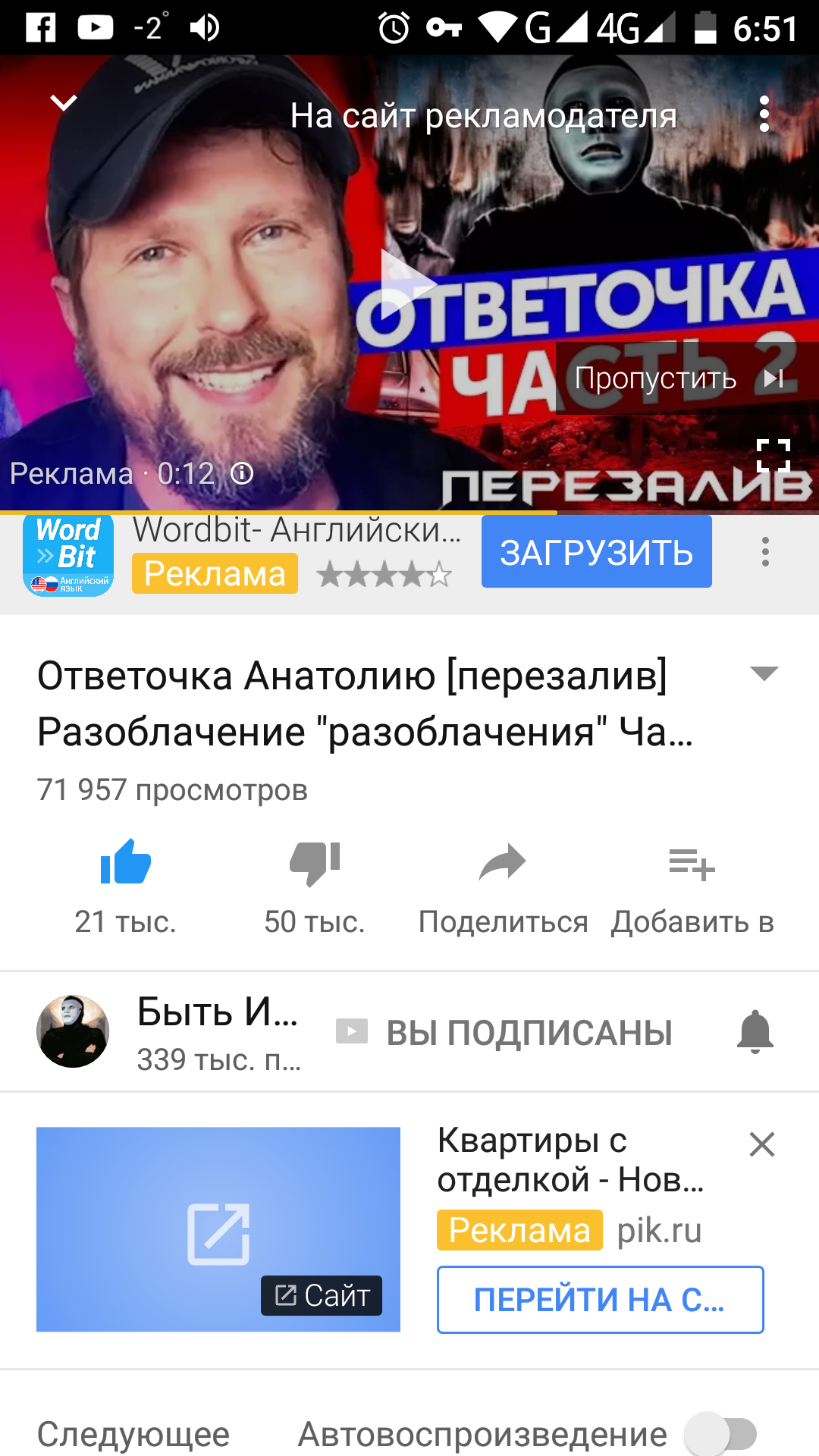Viewport: 819px width, 1456px height.
Task: Dismiss the pik.ru apartments ad
Action: pyautogui.click(x=761, y=1144)
